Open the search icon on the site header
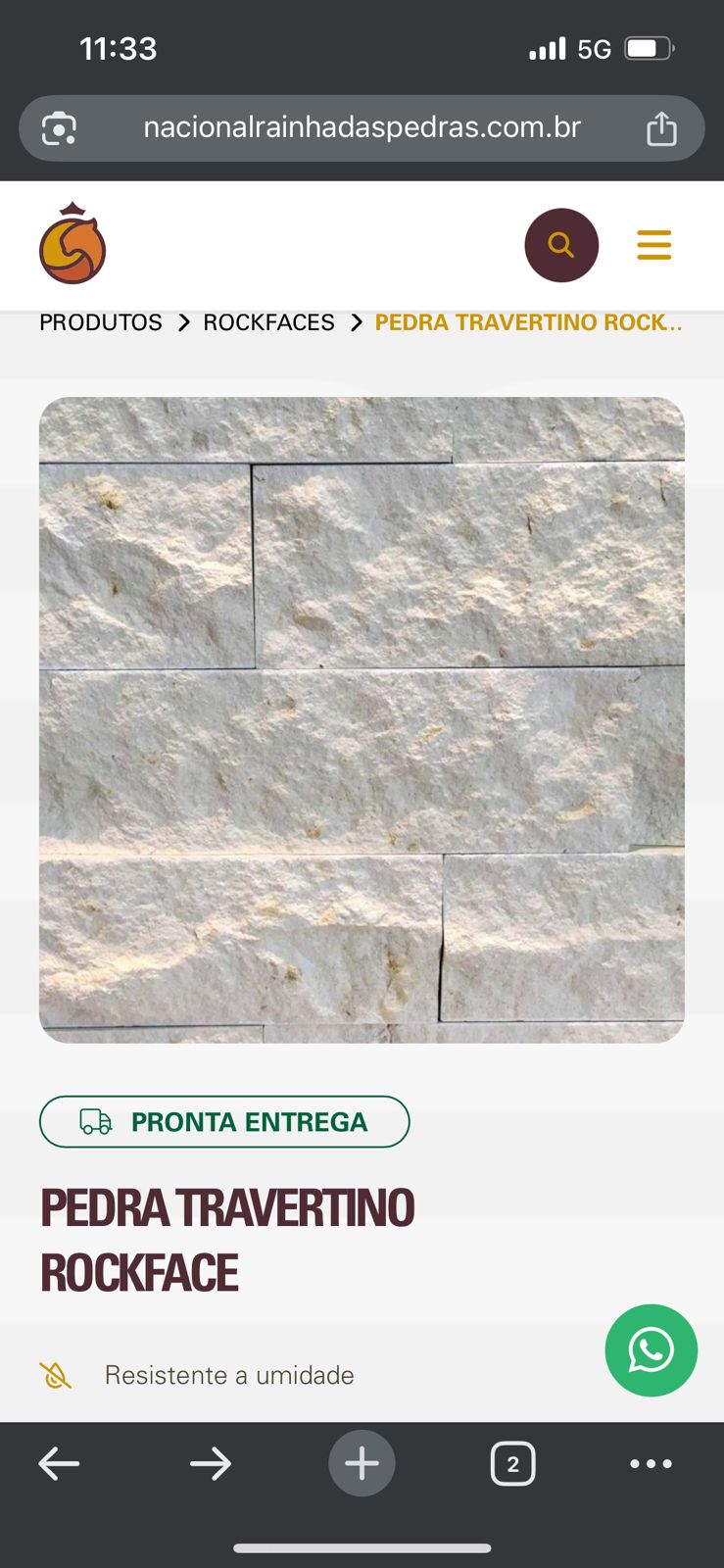724x1568 pixels. [561, 245]
